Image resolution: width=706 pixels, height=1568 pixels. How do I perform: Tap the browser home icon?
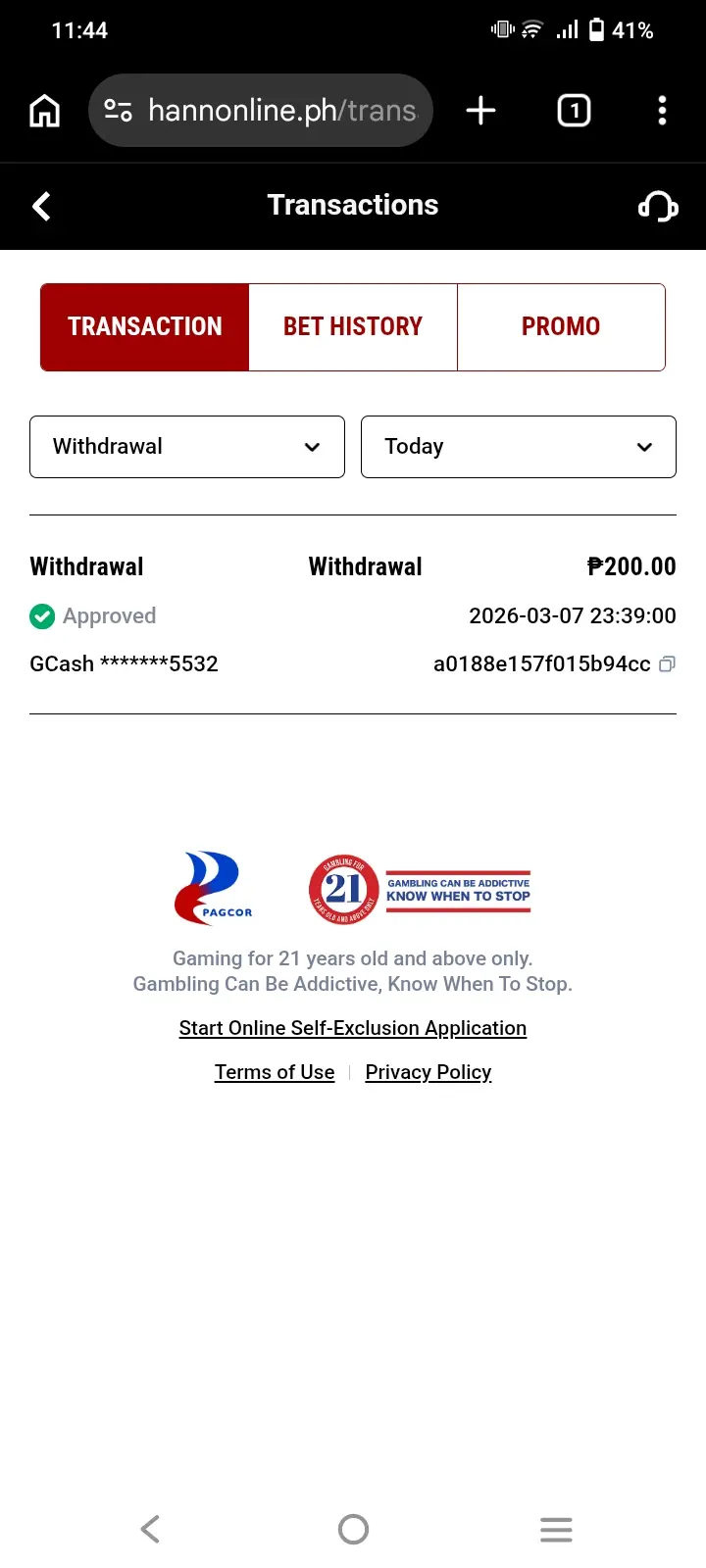(x=44, y=111)
